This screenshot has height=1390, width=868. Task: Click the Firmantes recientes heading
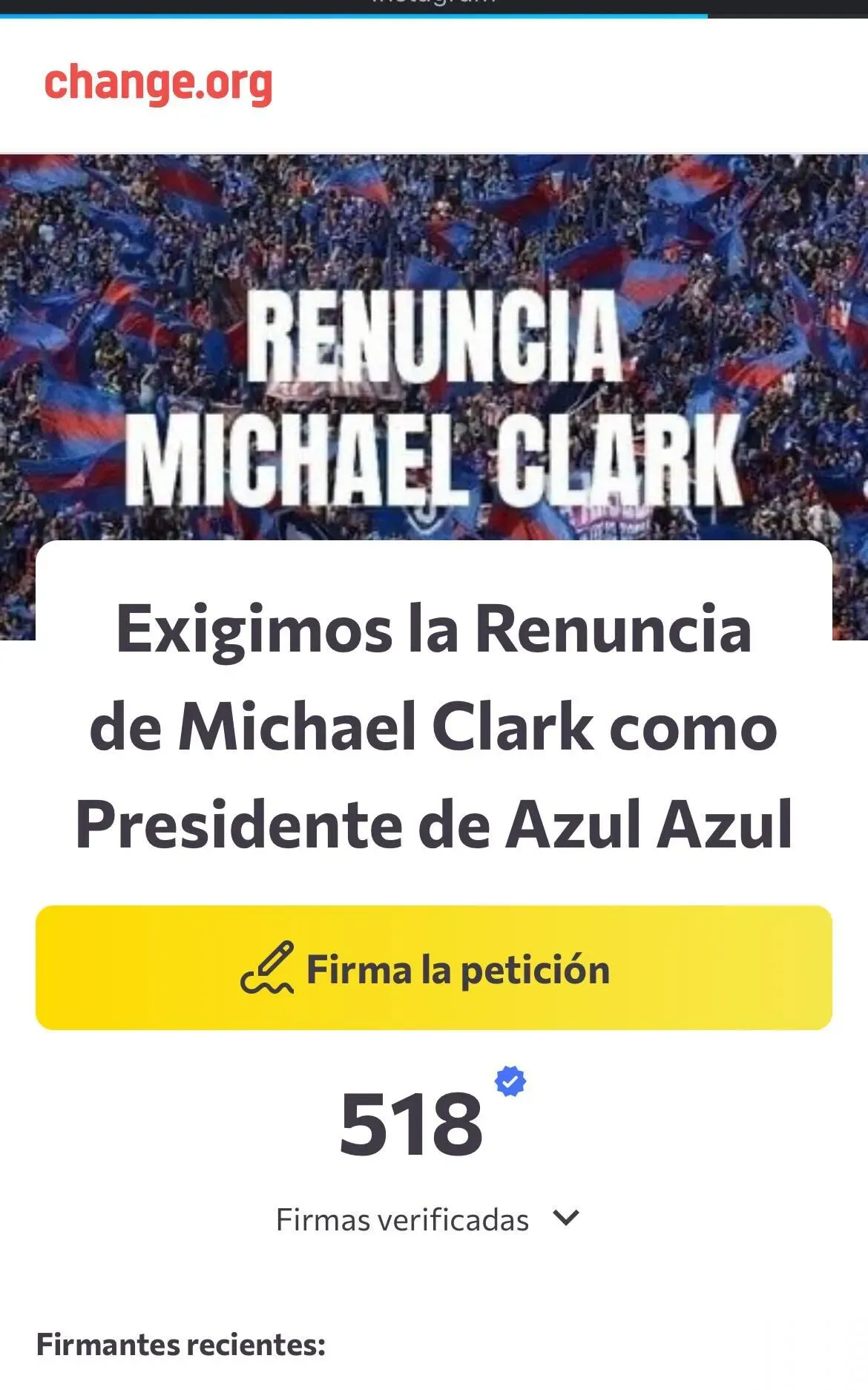point(181,1343)
